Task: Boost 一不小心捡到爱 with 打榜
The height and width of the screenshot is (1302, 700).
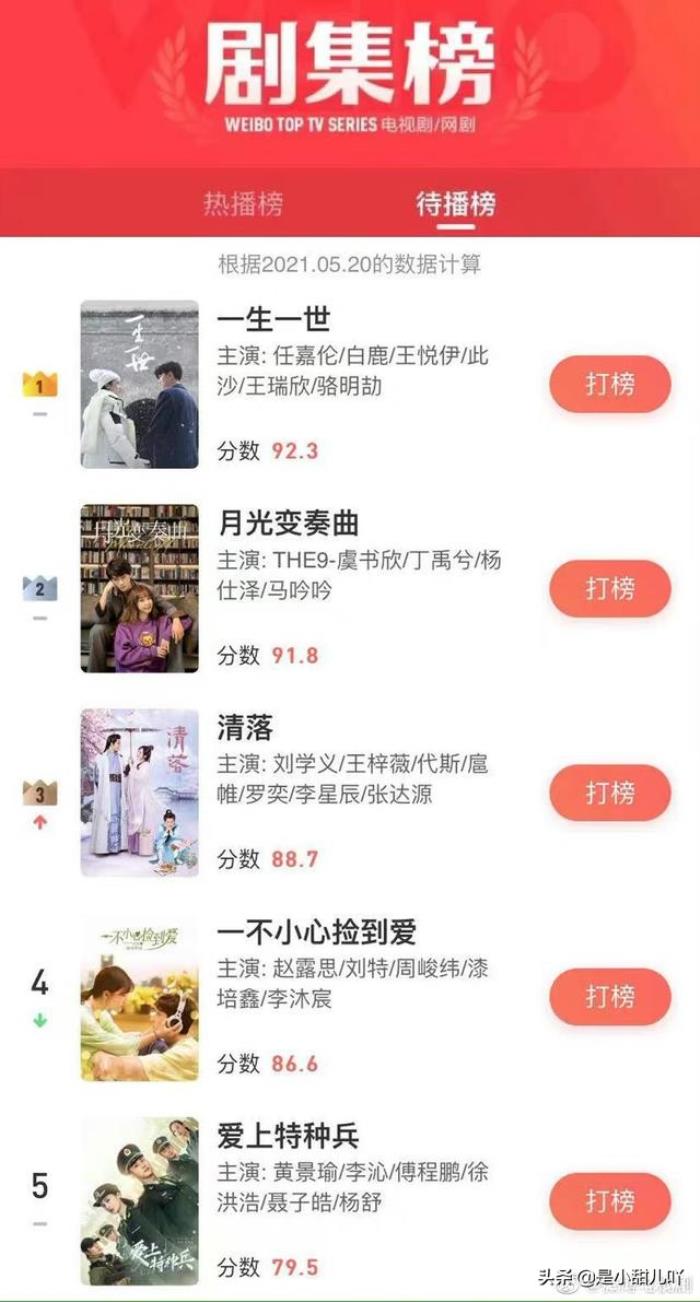Action: click(610, 997)
